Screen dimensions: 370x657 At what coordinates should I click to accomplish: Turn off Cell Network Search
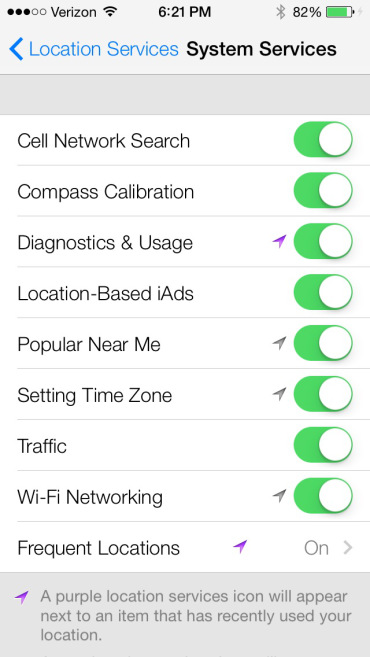click(323, 140)
